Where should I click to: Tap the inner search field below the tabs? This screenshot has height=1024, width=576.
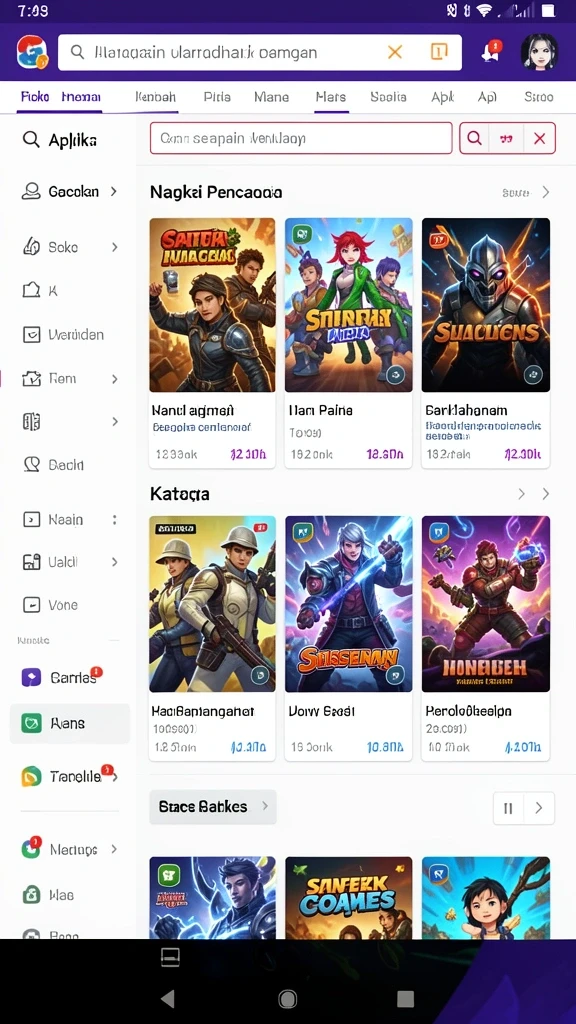pyautogui.click(x=301, y=138)
